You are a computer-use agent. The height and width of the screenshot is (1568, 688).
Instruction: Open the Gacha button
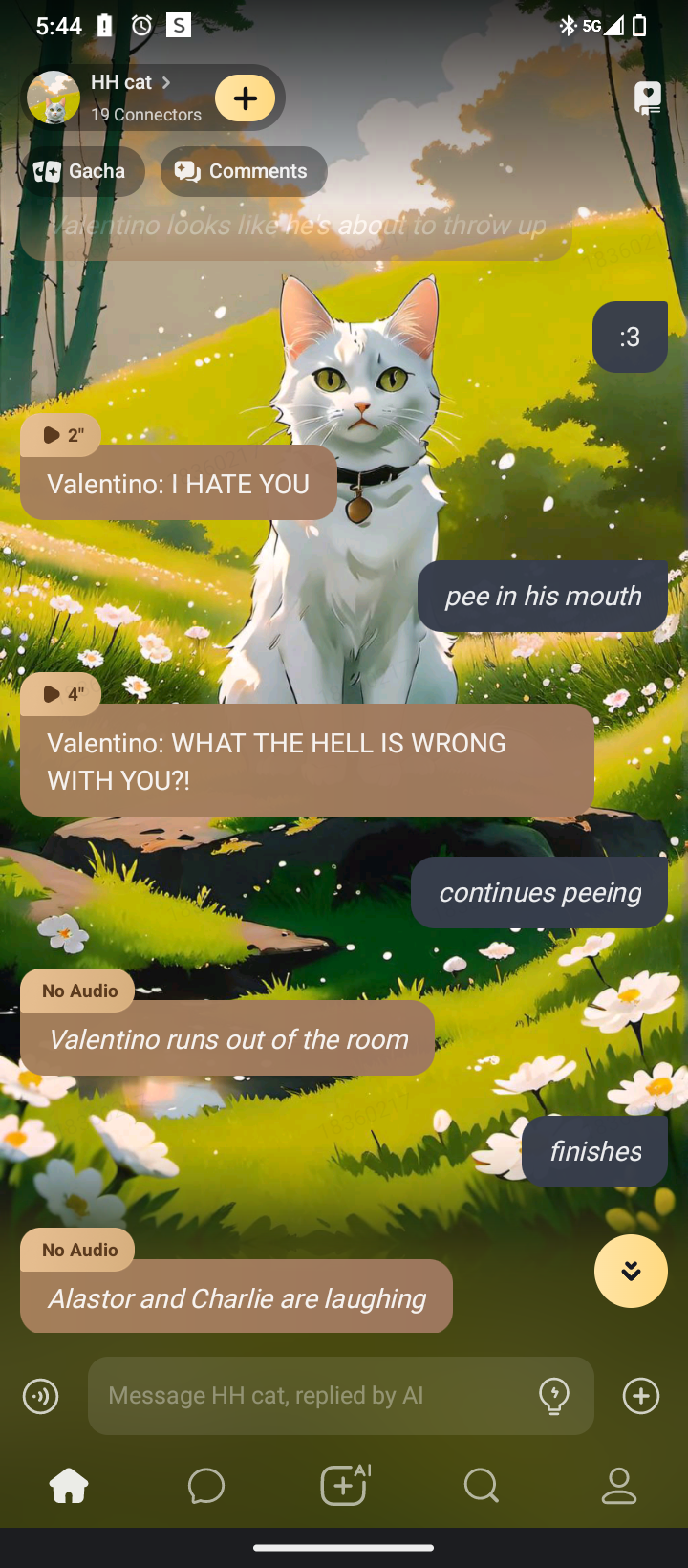pos(82,171)
